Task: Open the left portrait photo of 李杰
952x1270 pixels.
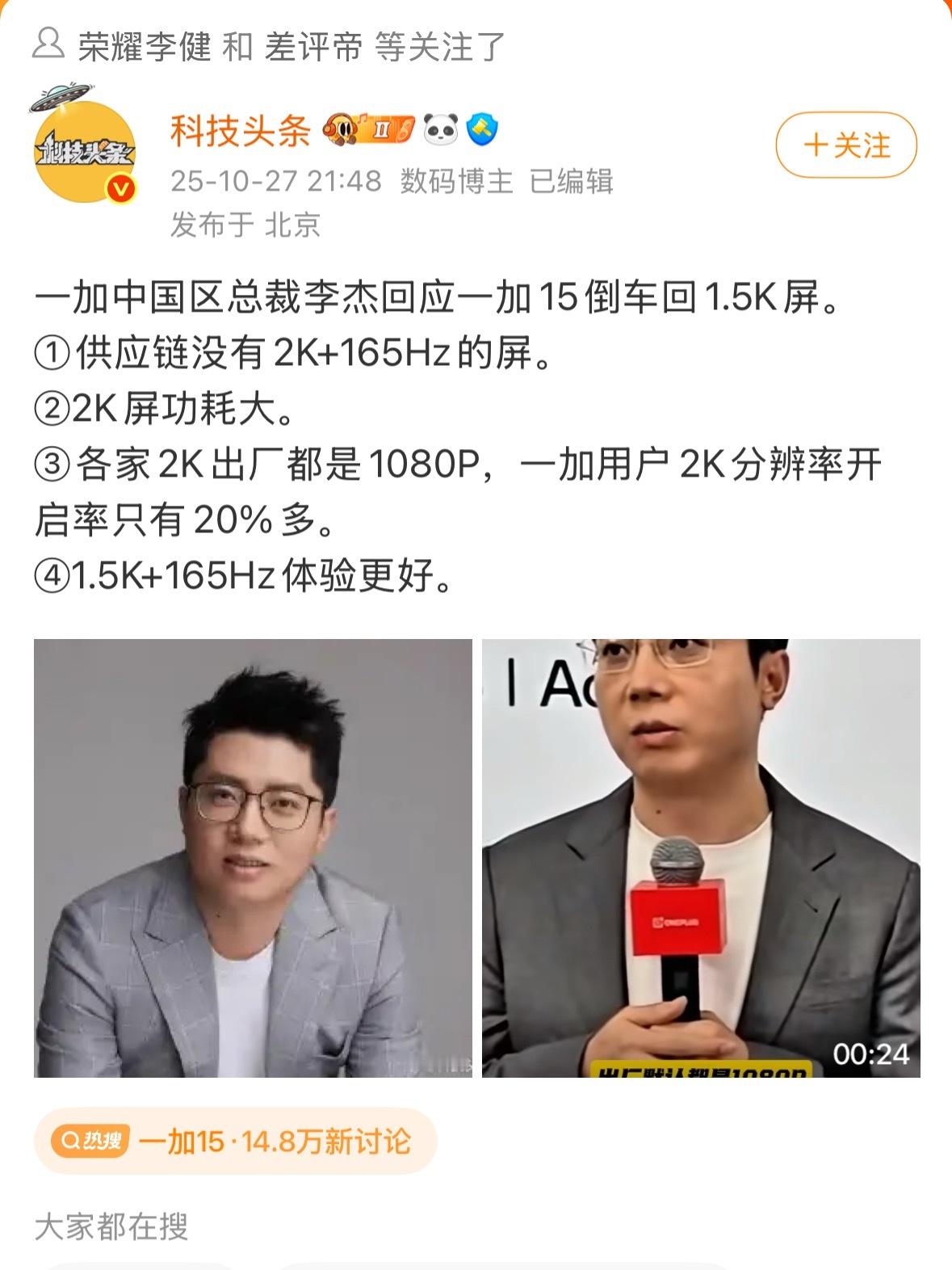Action: [250, 860]
